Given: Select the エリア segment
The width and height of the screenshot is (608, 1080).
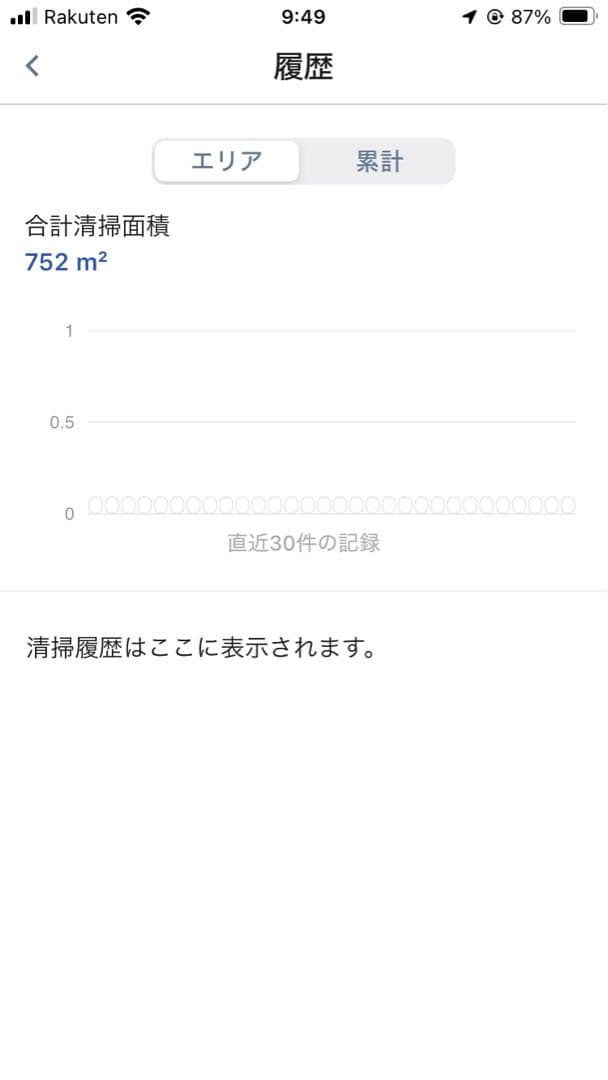Looking at the screenshot, I should [227, 161].
